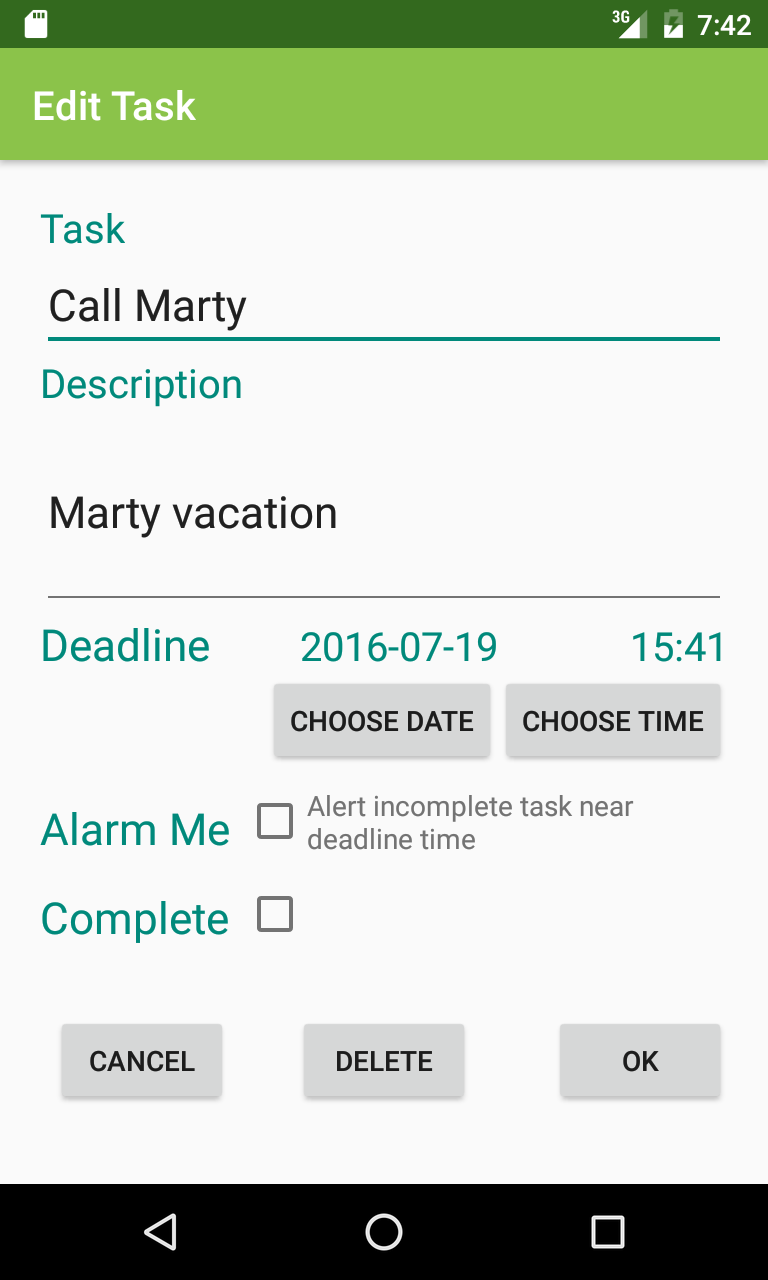Image resolution: width=768 pixels, height=1280 pixels.
Task: Delete this task
Action: coord(384,1061)
